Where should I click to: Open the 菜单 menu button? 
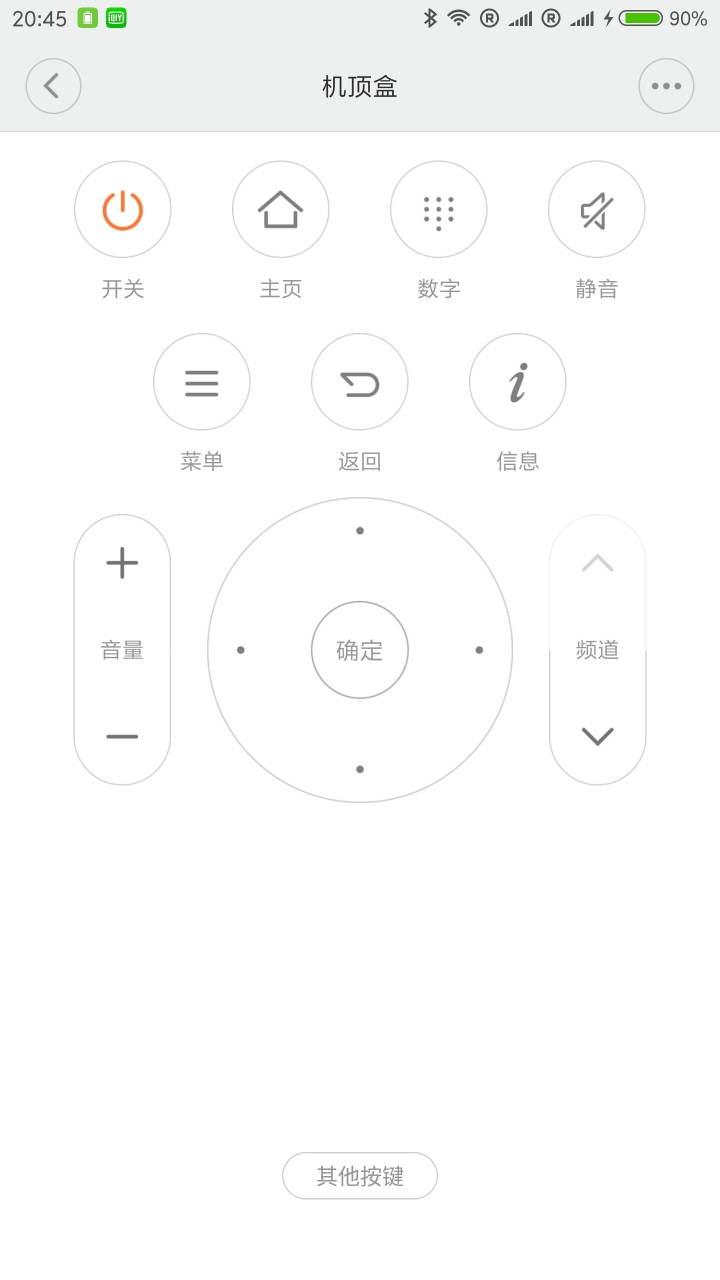click(x=202, y=382)
